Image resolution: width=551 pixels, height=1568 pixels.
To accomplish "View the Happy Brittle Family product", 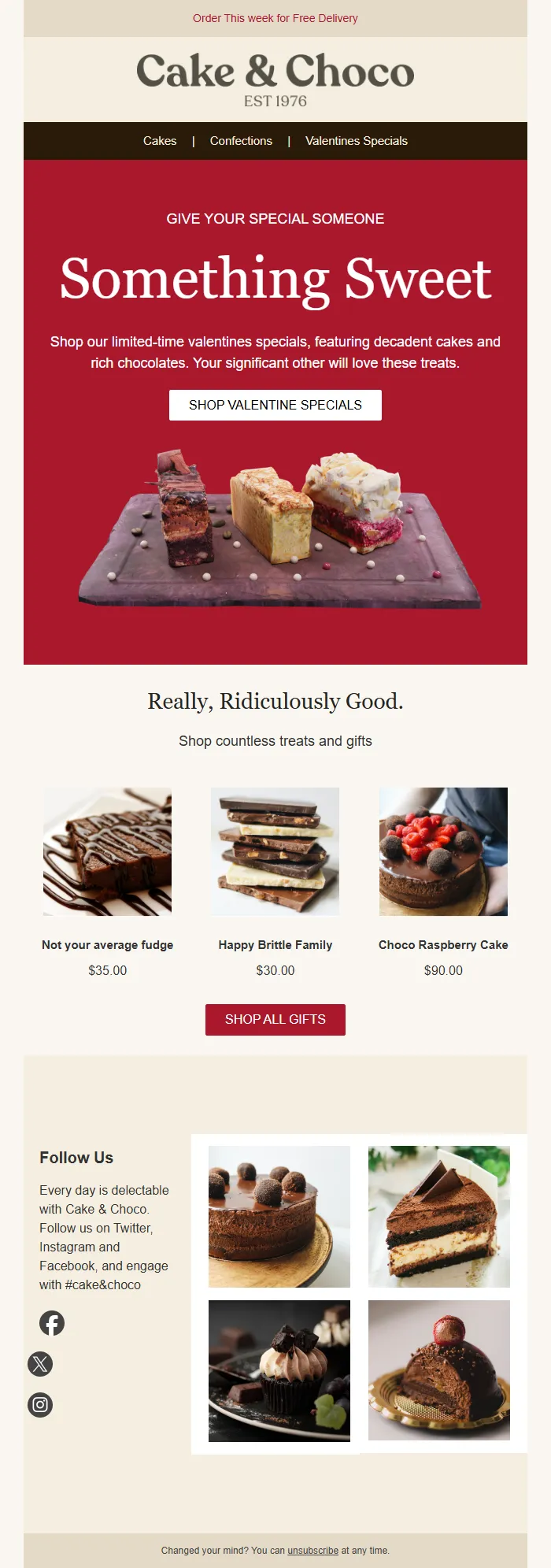I will point(275,852).
